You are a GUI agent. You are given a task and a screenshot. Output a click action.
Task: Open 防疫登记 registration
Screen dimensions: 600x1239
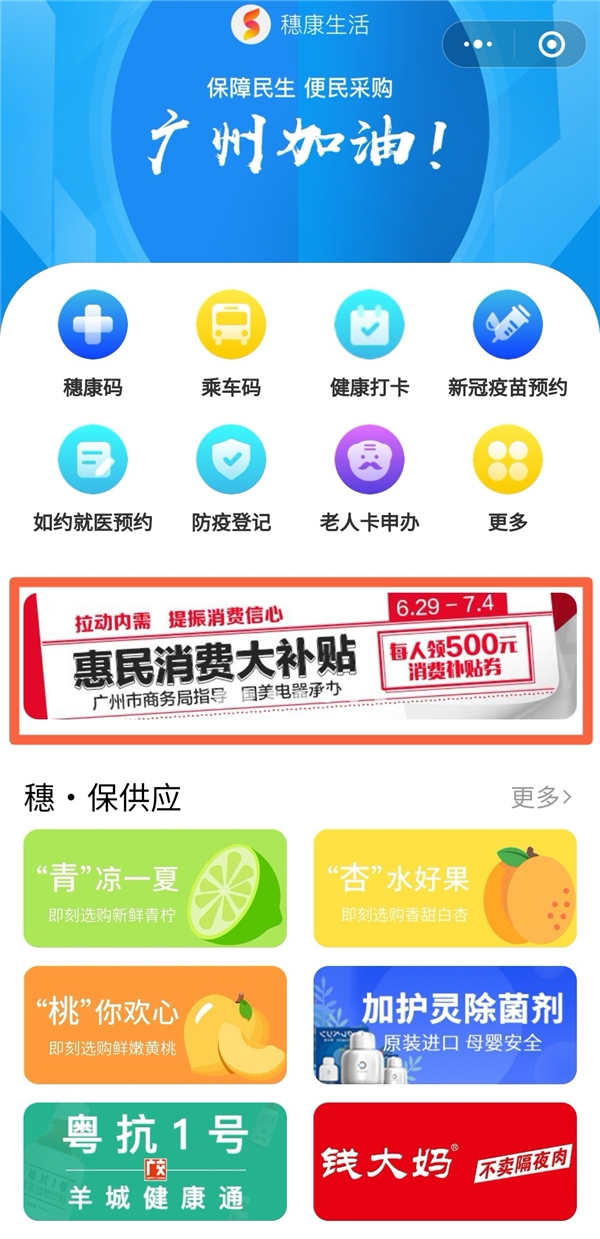coord(231,460)
